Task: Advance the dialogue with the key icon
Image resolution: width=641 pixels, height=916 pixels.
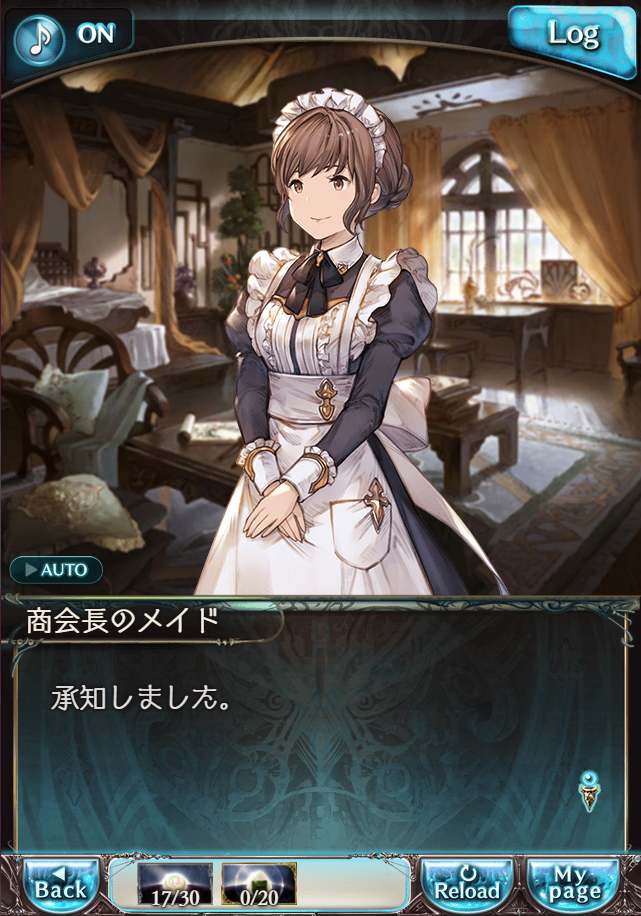Action: click(x=589, y=791)
